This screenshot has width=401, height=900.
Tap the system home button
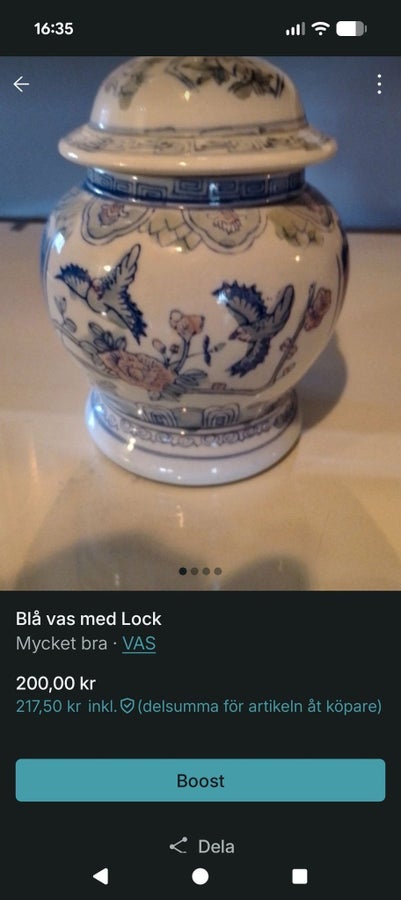tap(200, 876)
